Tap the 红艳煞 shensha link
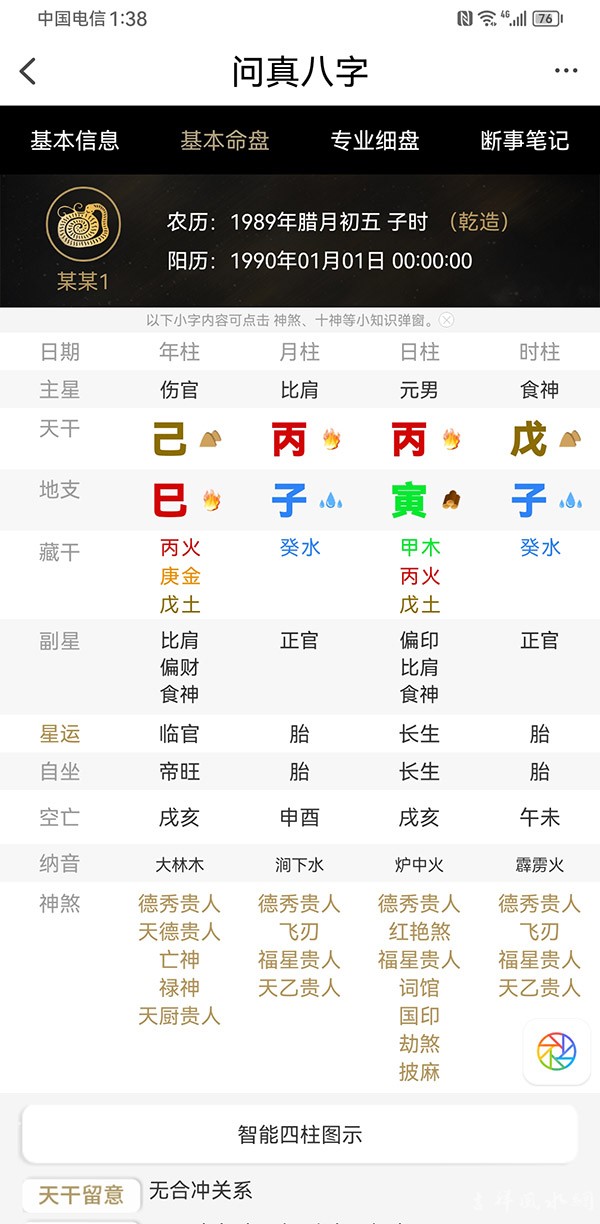 pos(419,932)
